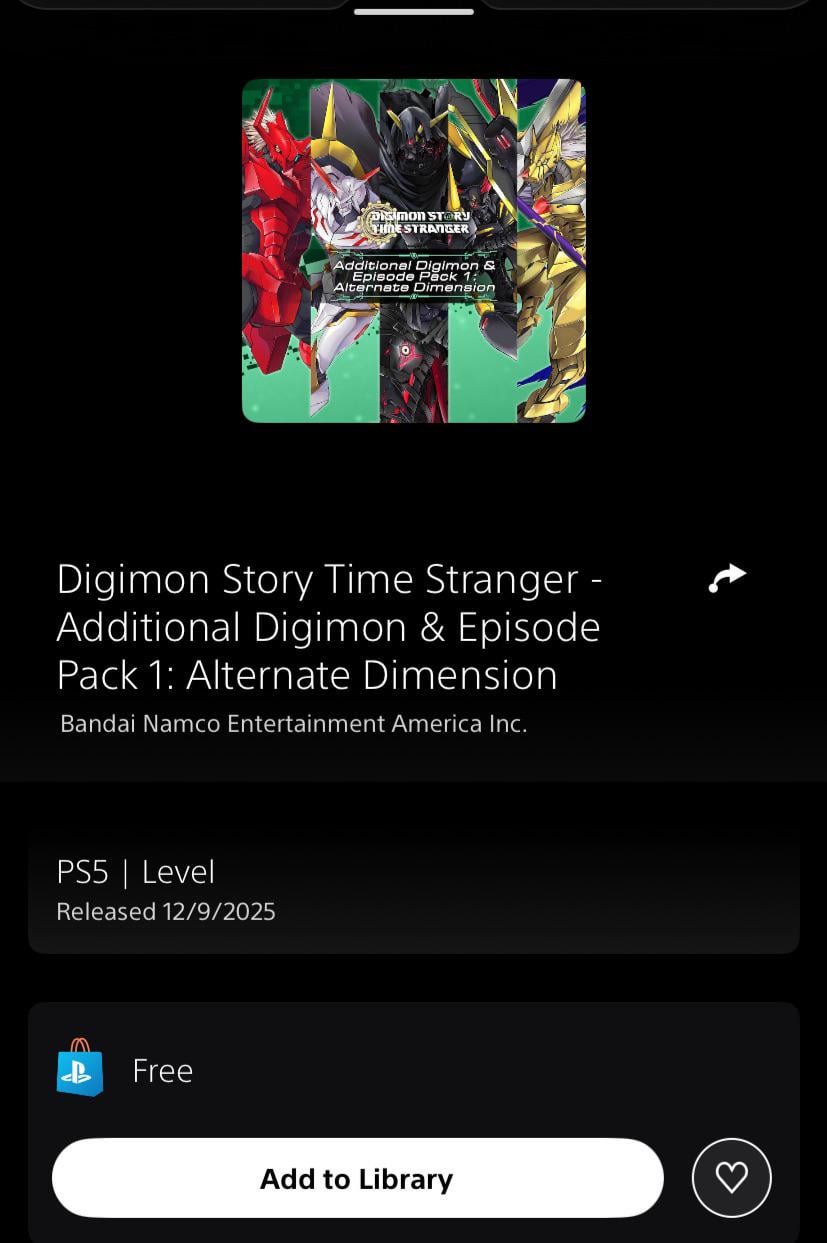Add this pack to wishlist
Viewport: 827px width, 1243px height.
pyautogui.click(x=731, y=1178)
